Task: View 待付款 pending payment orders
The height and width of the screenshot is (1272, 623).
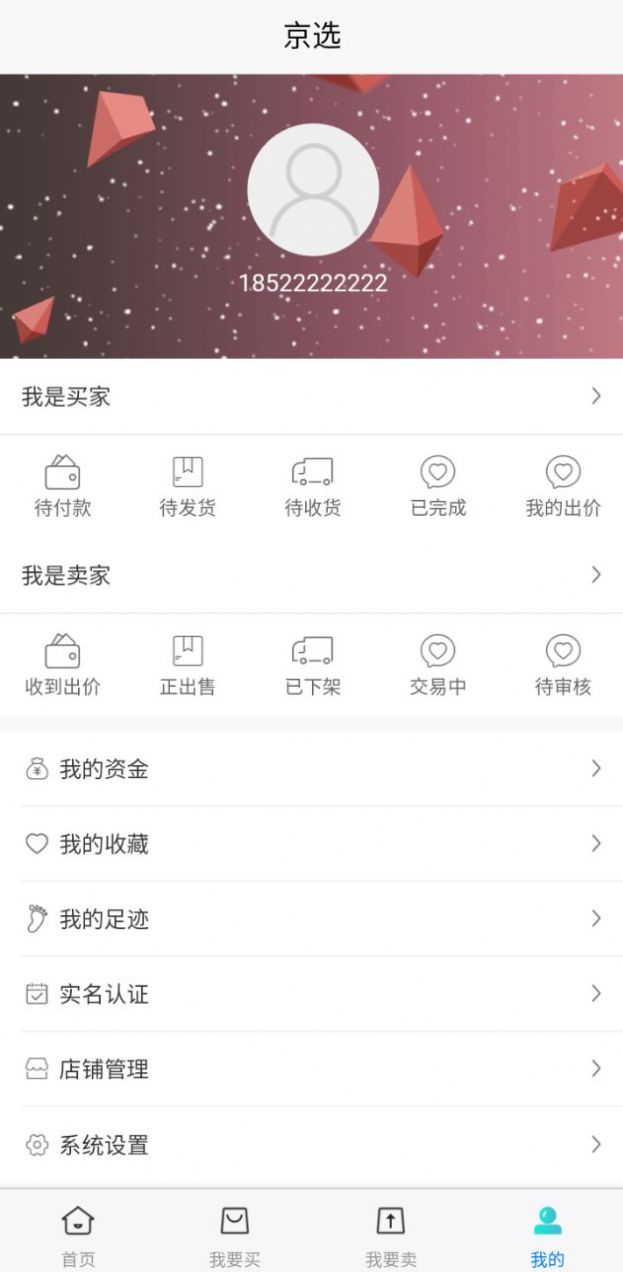Action: [x=62, y=487]
